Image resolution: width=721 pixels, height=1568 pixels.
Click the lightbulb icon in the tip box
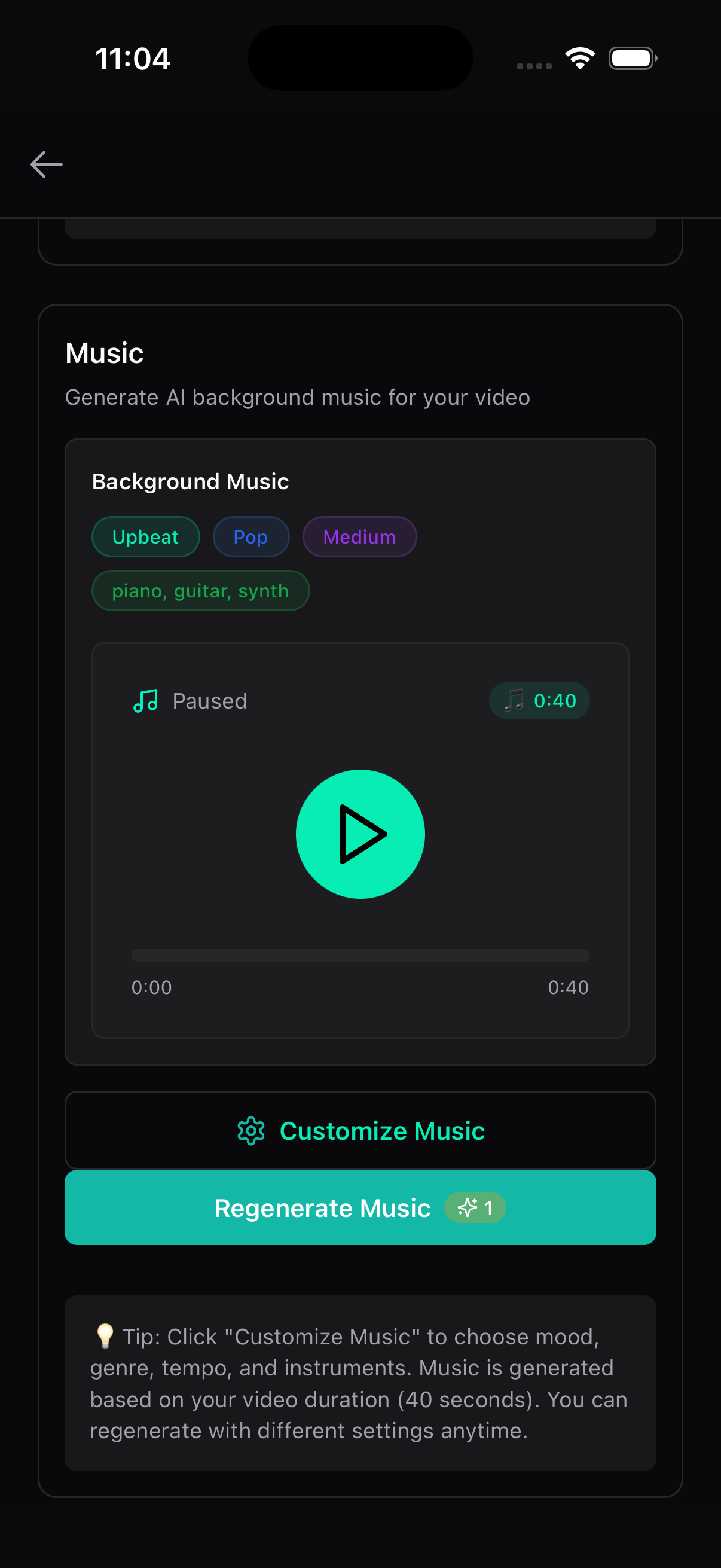point(105,1336)
